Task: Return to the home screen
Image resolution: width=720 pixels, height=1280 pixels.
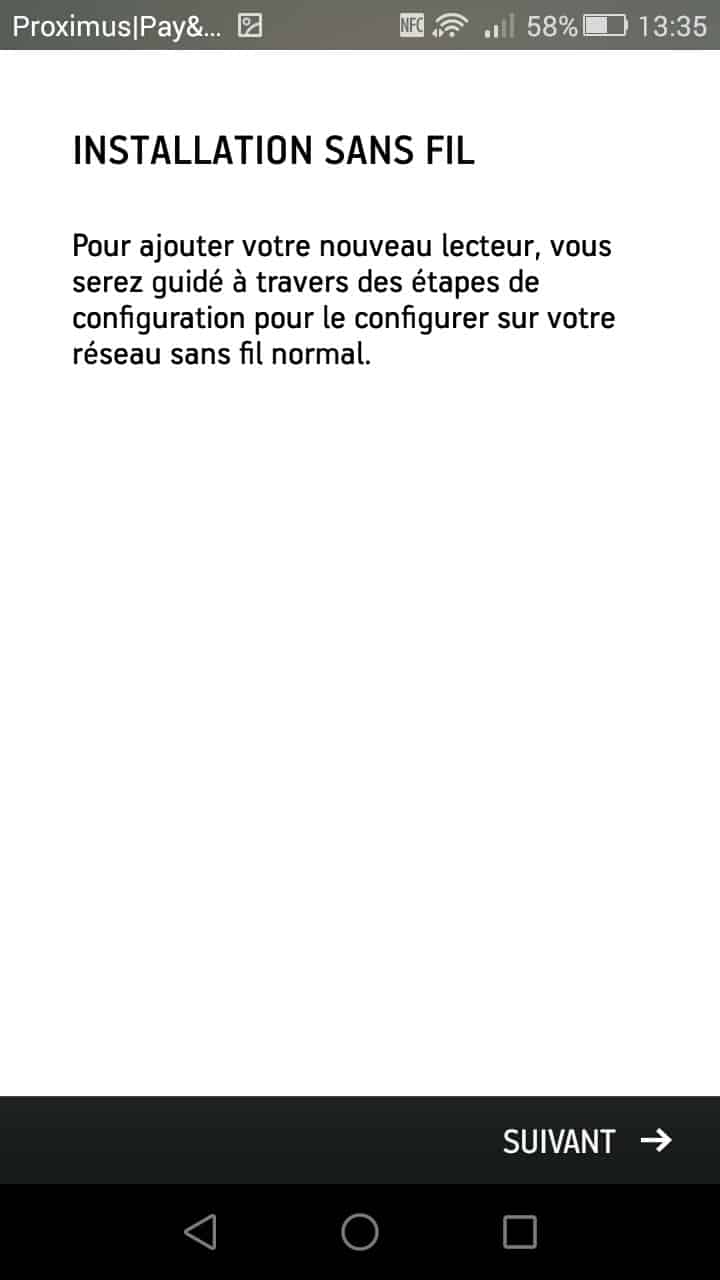Action: pos(360,1232)
